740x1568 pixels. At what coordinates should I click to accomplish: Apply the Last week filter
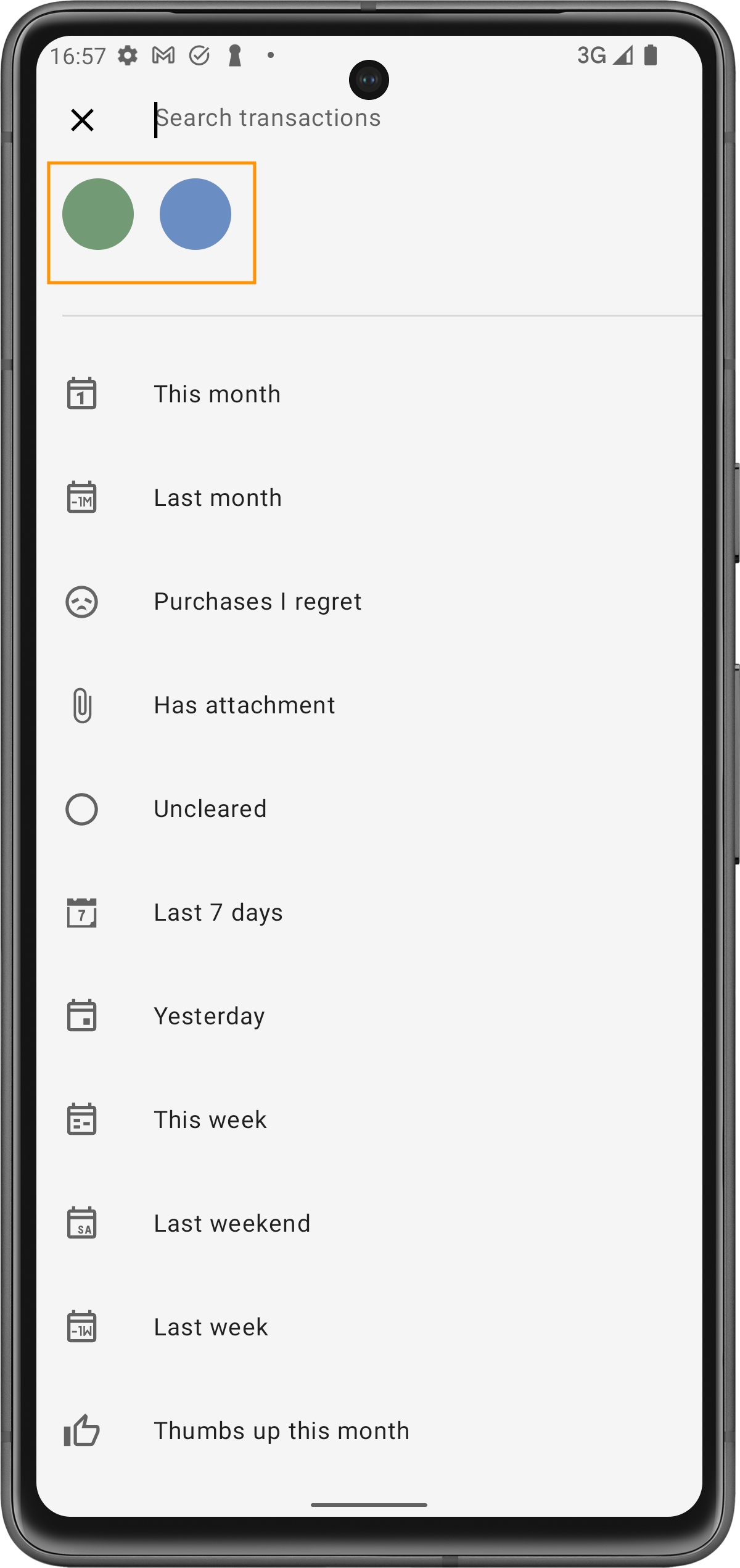[x=211, y=1327]
